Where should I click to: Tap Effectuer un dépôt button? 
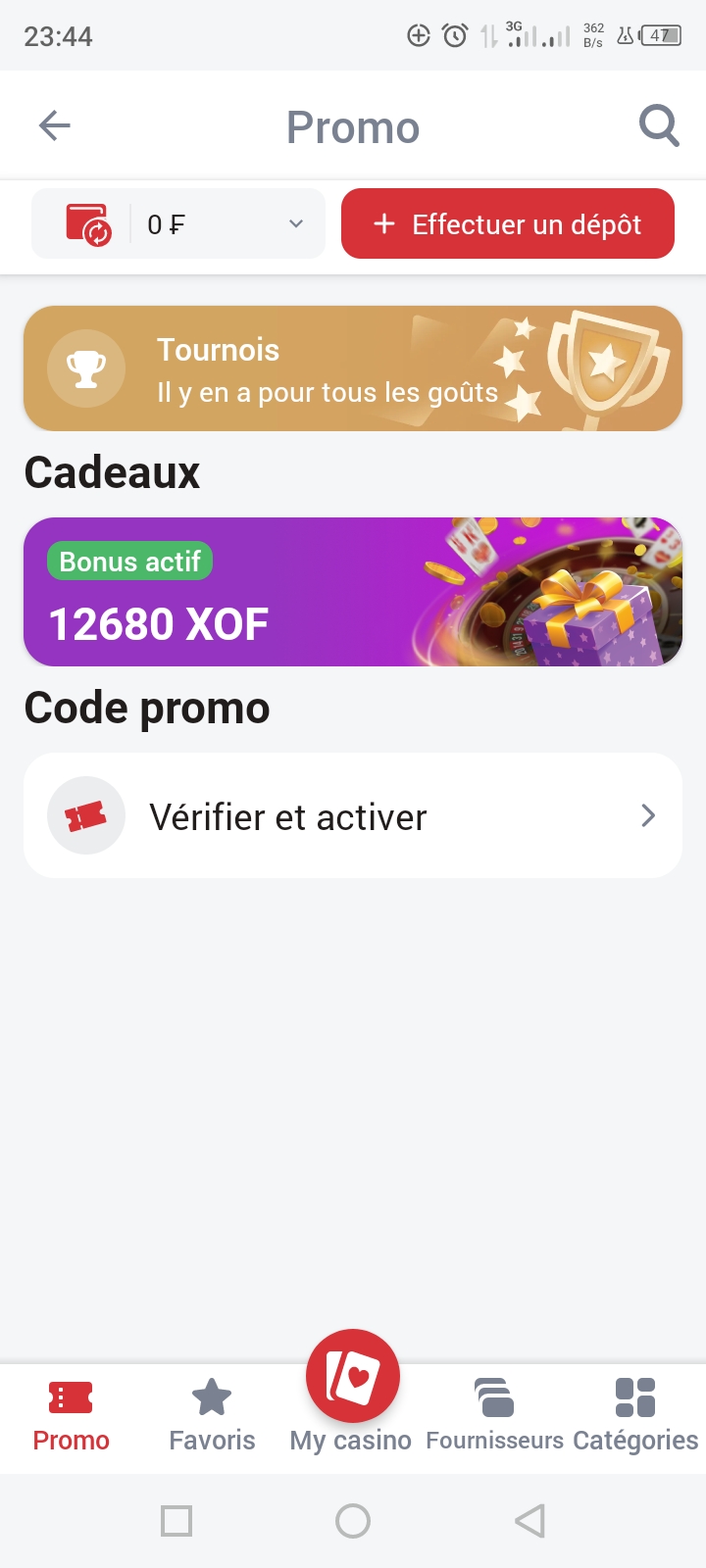[x=508, y=223]
